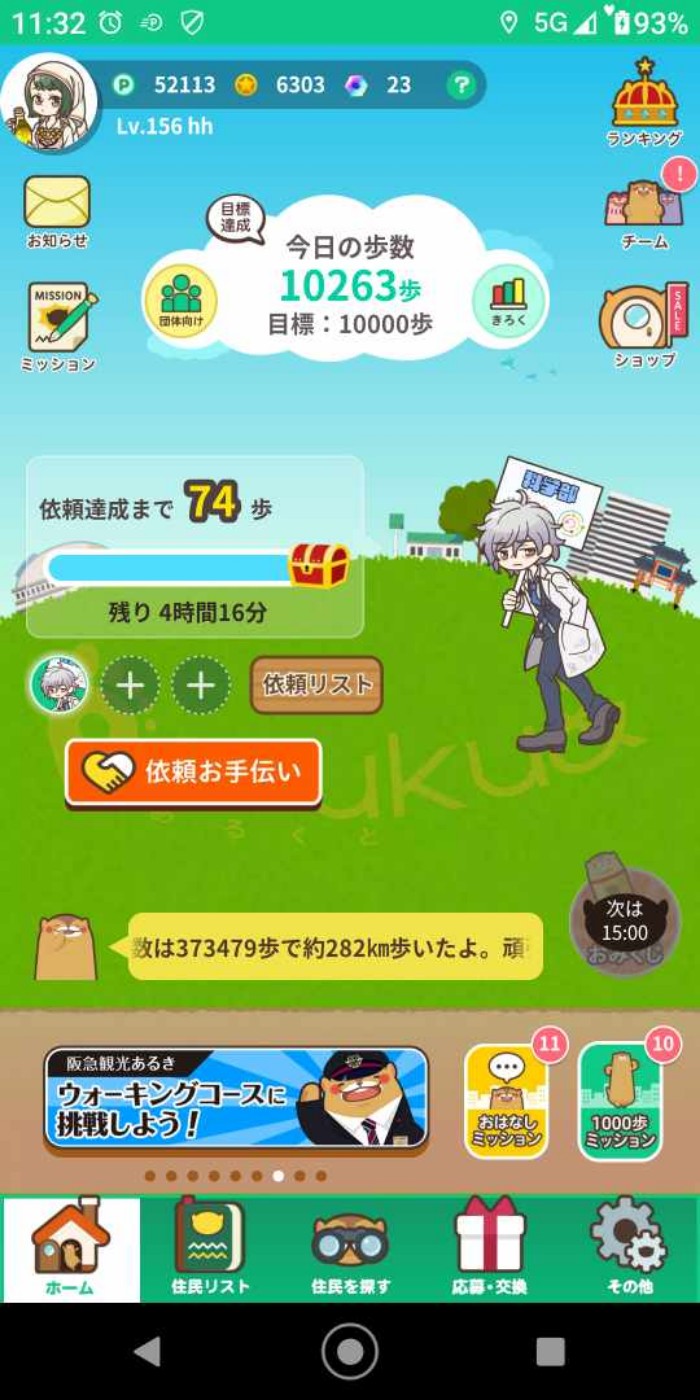Switch to the 応募・交換 tab
700x1400 pixels.
click(x=489, y=1248)
